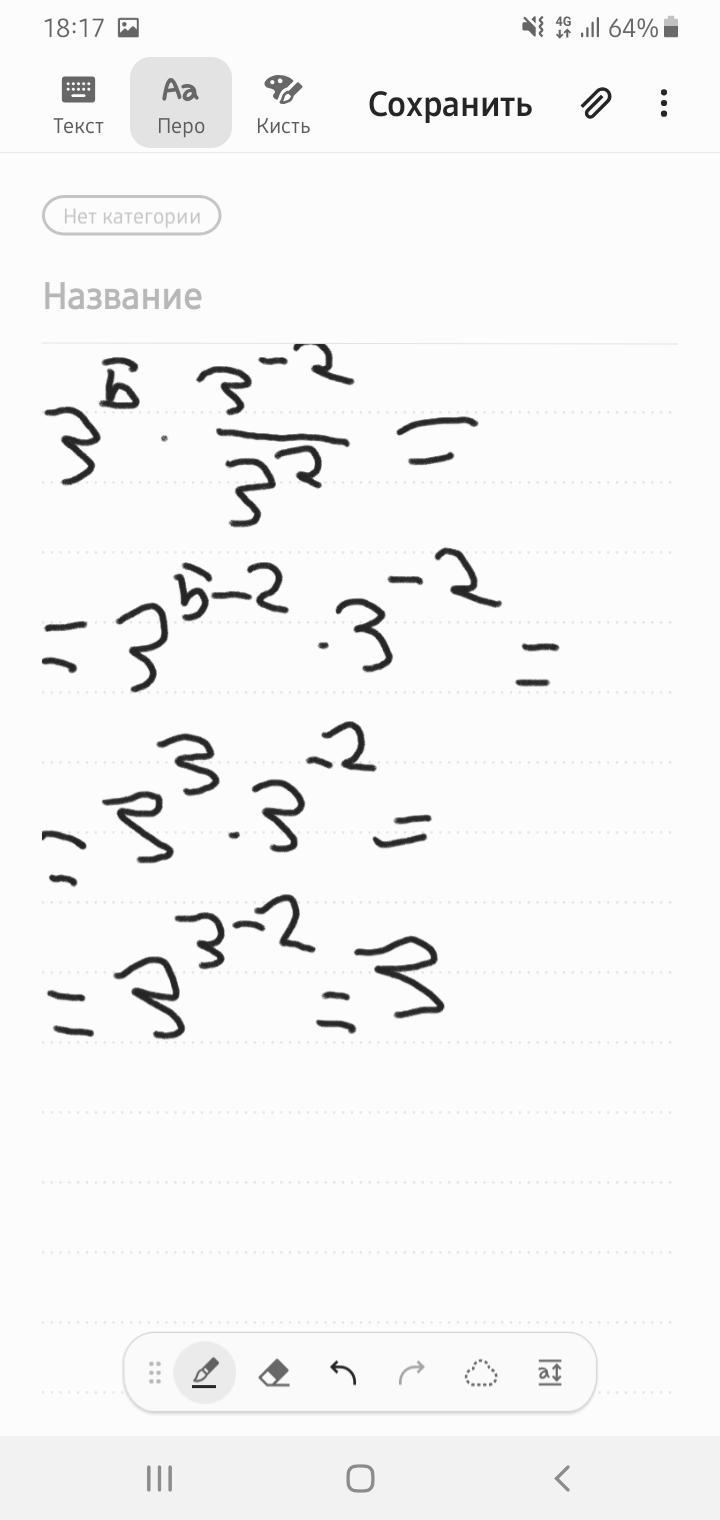720x1520 pixels.
Task: Attach a file with the paperclip
Action: [x=596, y=103]
